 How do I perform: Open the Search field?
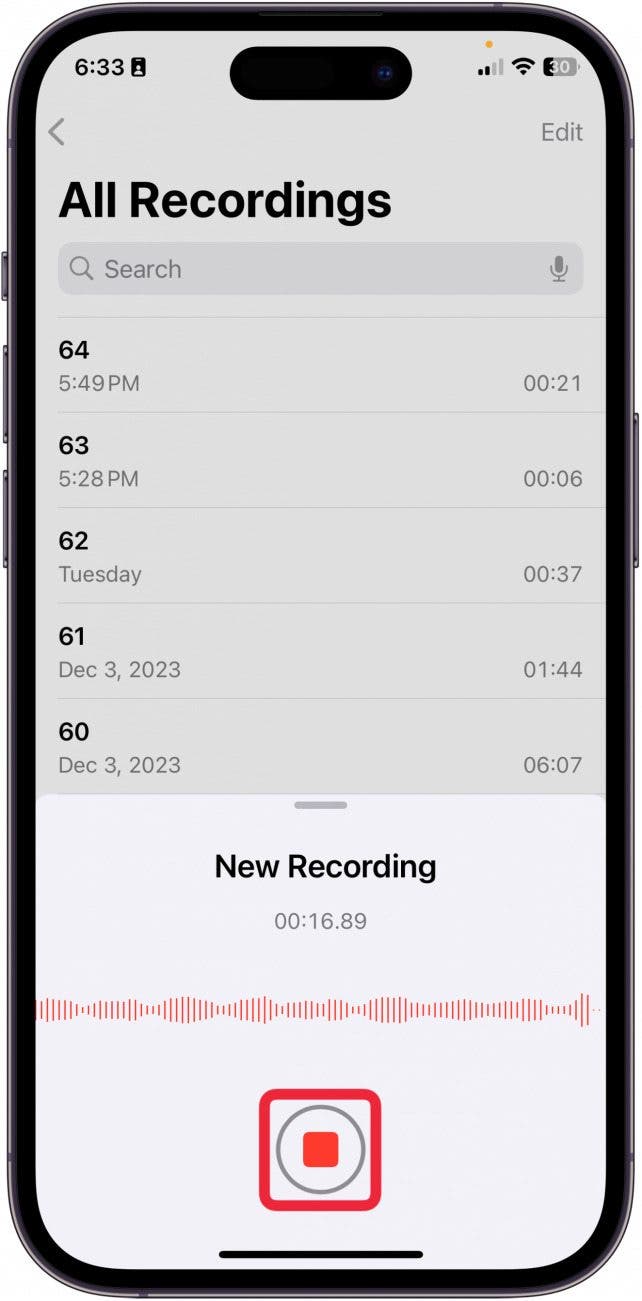(300, 269)
